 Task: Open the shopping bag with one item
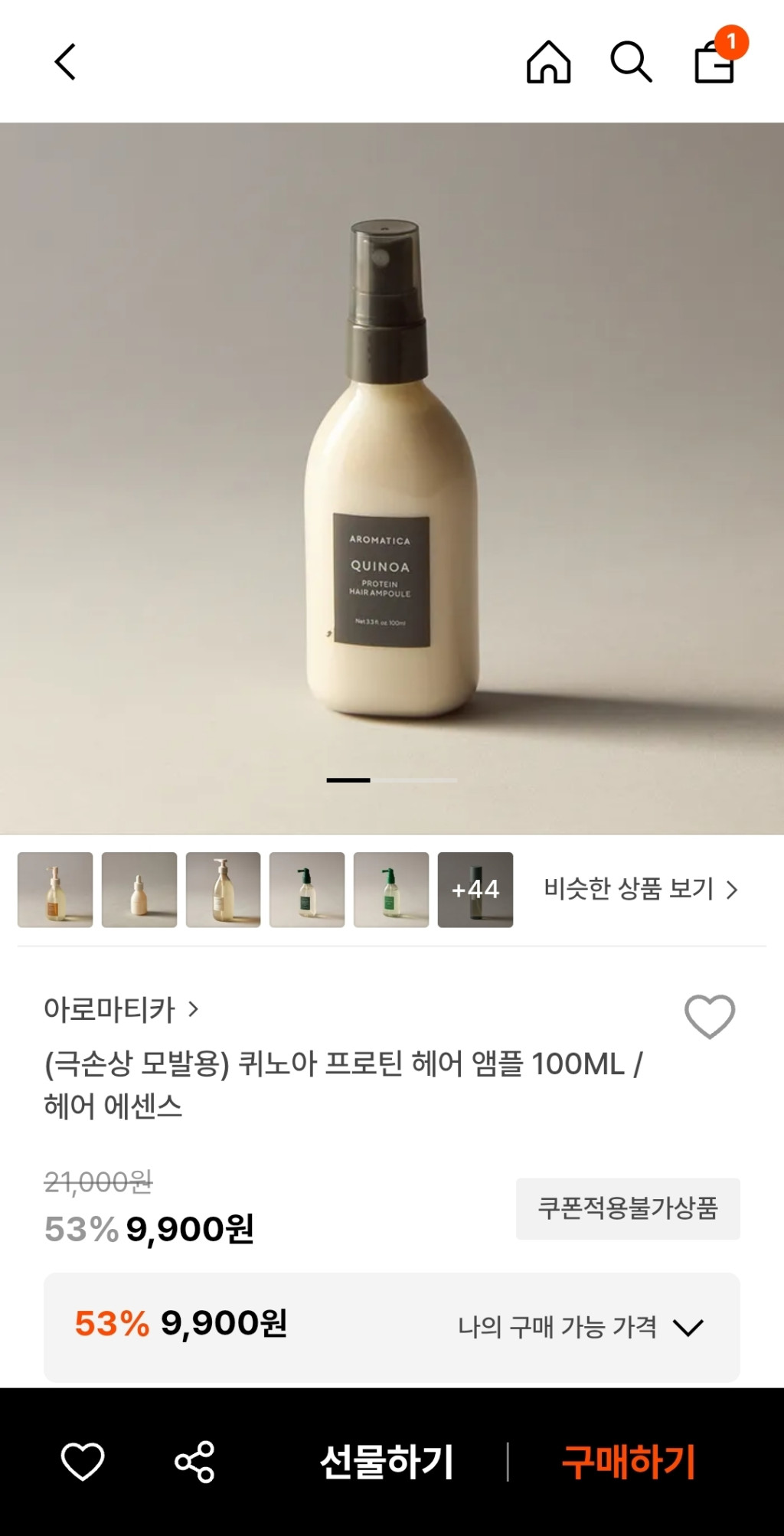pyautogui.click(x=714, y=62)
